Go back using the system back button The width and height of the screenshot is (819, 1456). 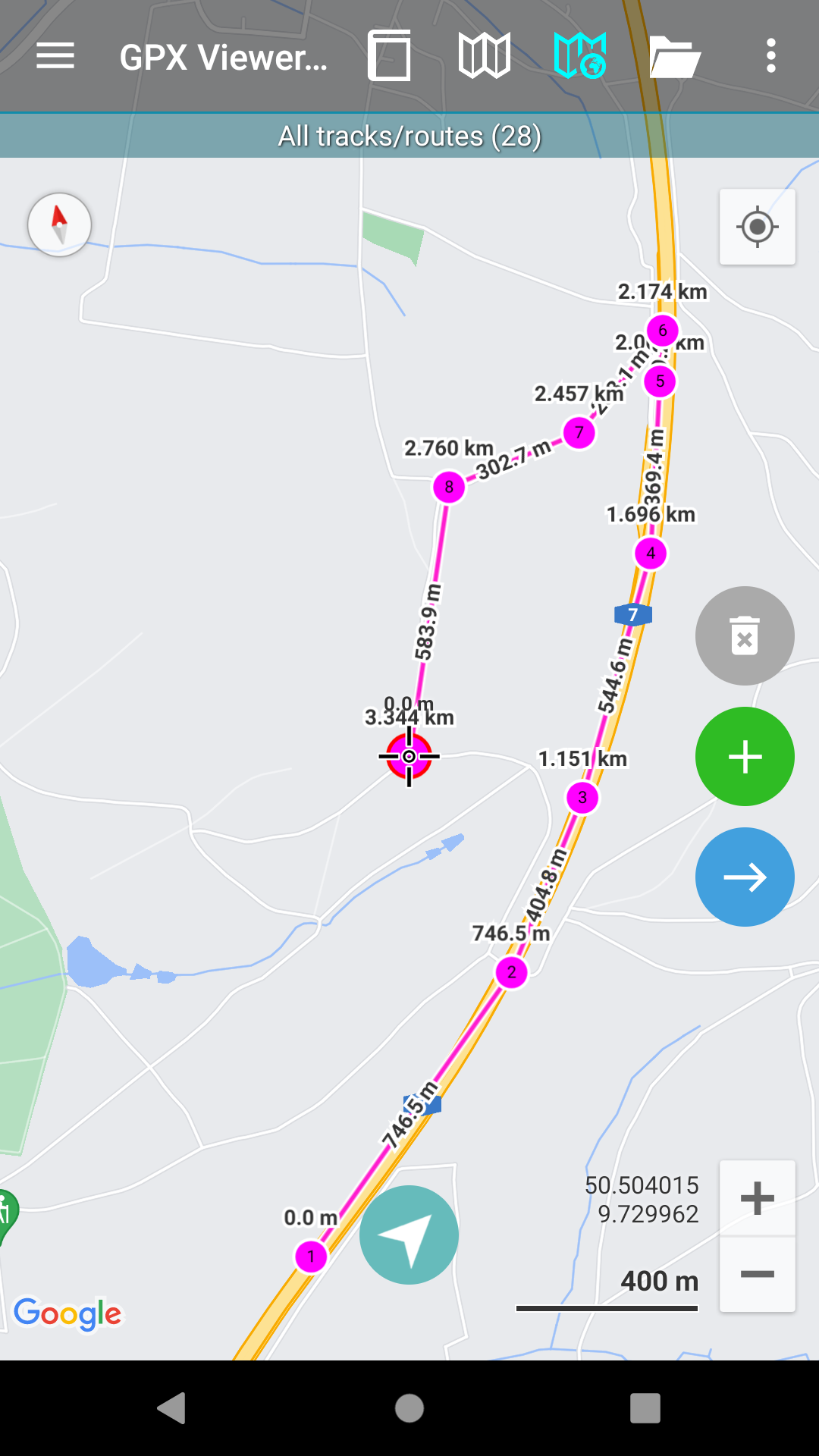click(171, 1408)
